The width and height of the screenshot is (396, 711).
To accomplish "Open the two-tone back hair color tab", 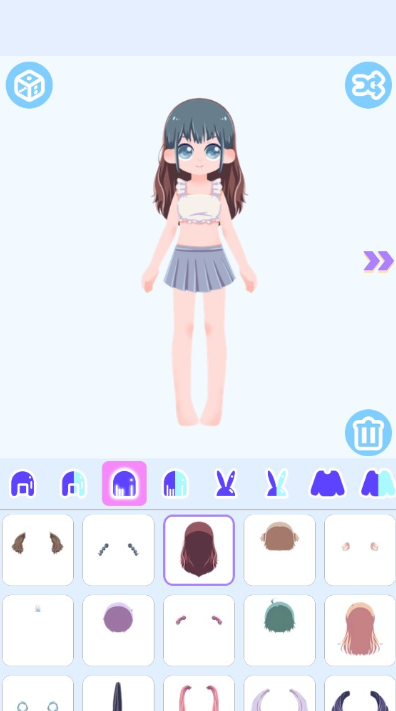I will click(x=175, y=484).
